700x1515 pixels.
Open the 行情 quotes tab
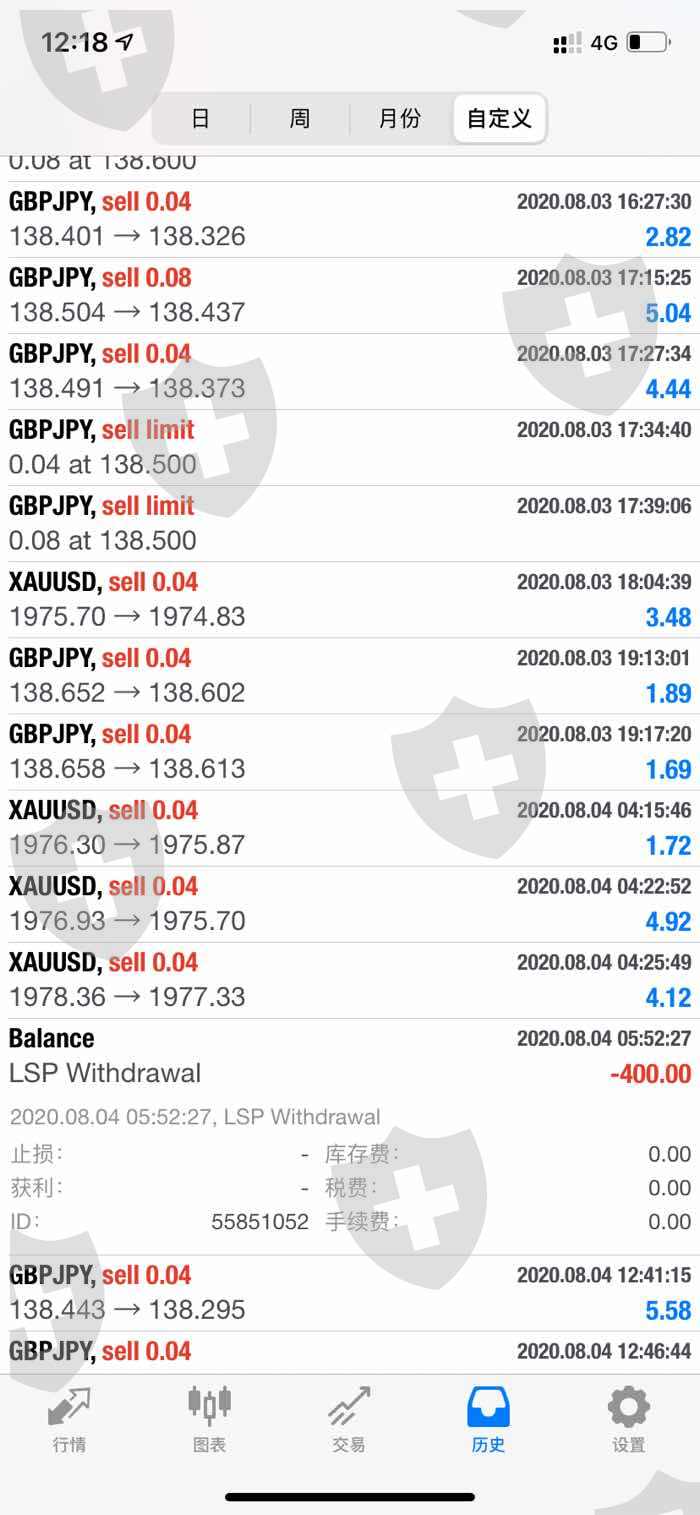(69, 1420)
